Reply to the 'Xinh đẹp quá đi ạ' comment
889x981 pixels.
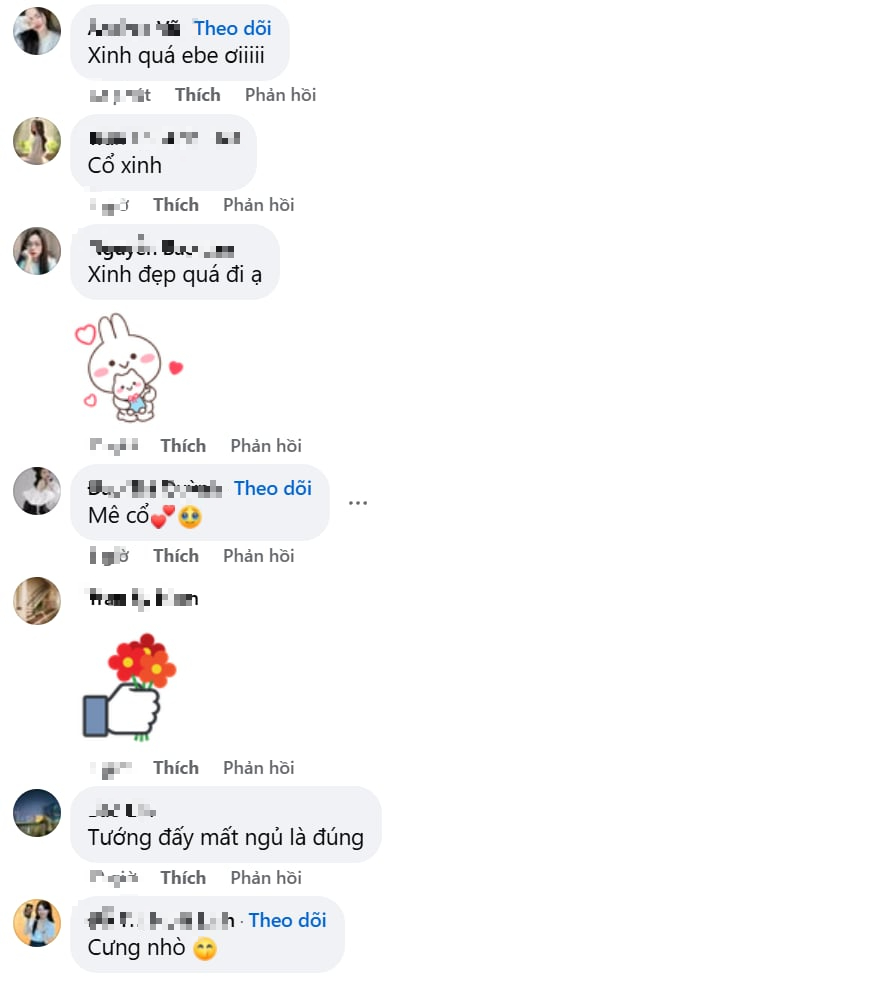pos(266,446)
